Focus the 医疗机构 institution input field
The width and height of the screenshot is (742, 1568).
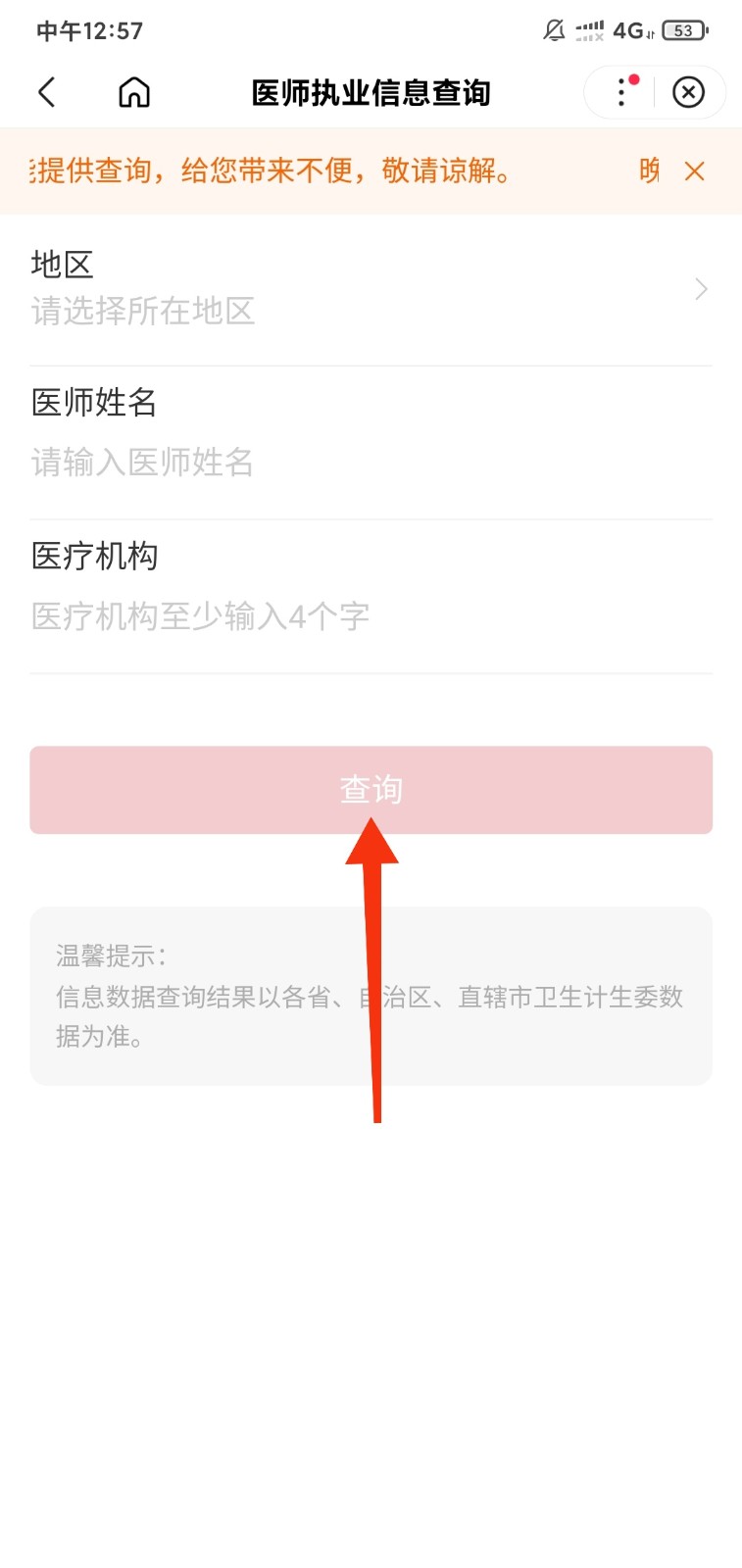pos(200,615)
